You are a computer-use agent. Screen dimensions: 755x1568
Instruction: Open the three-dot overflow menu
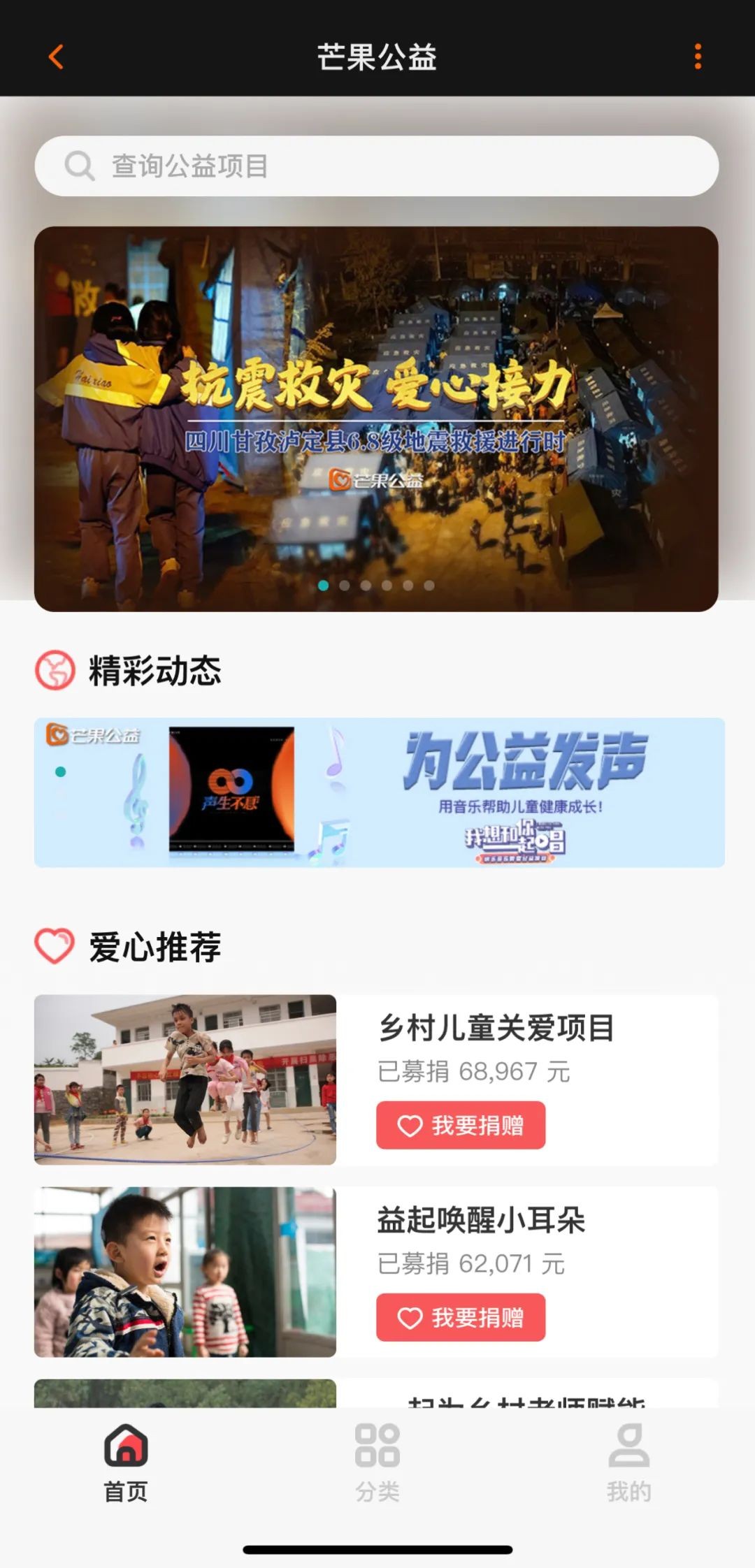pos(697,57)
